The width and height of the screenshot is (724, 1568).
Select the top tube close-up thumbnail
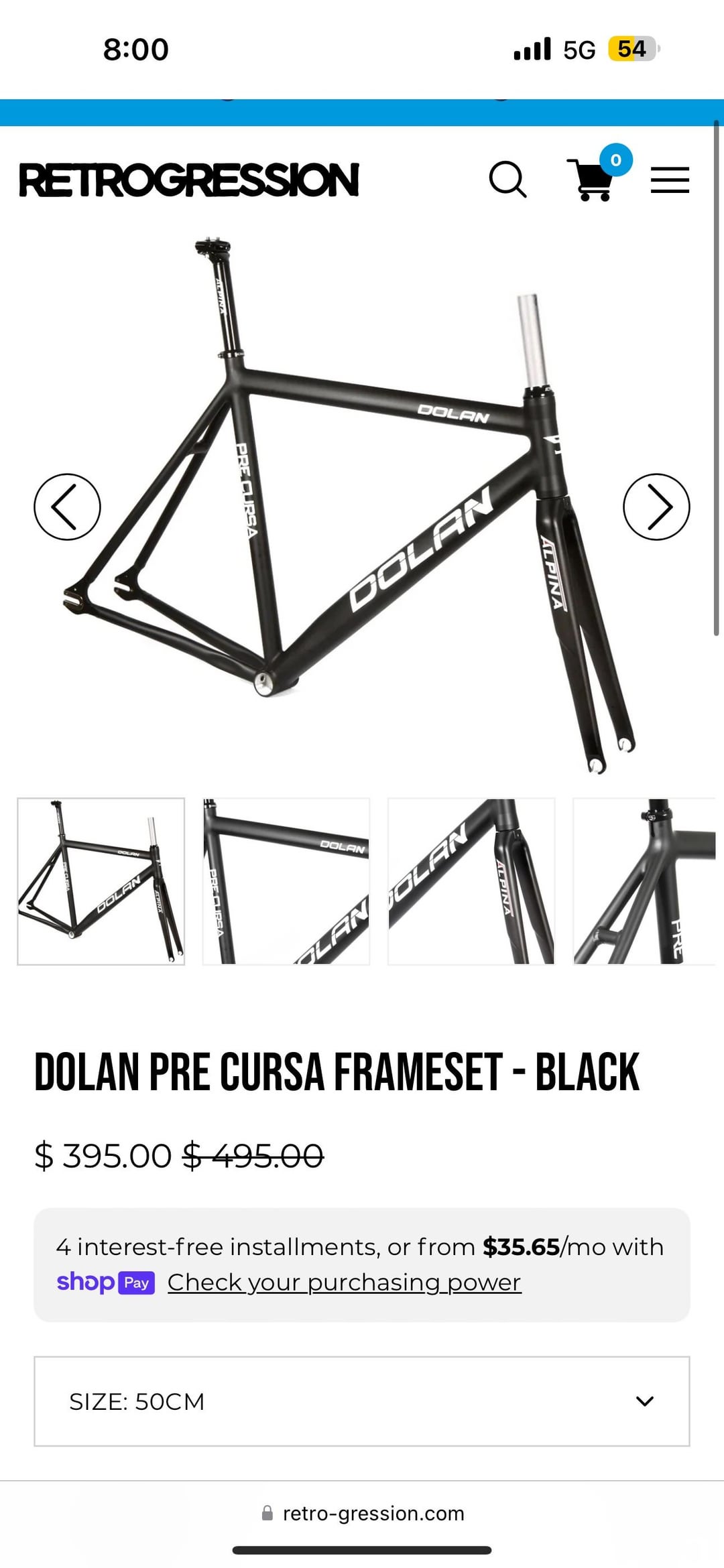286,881
